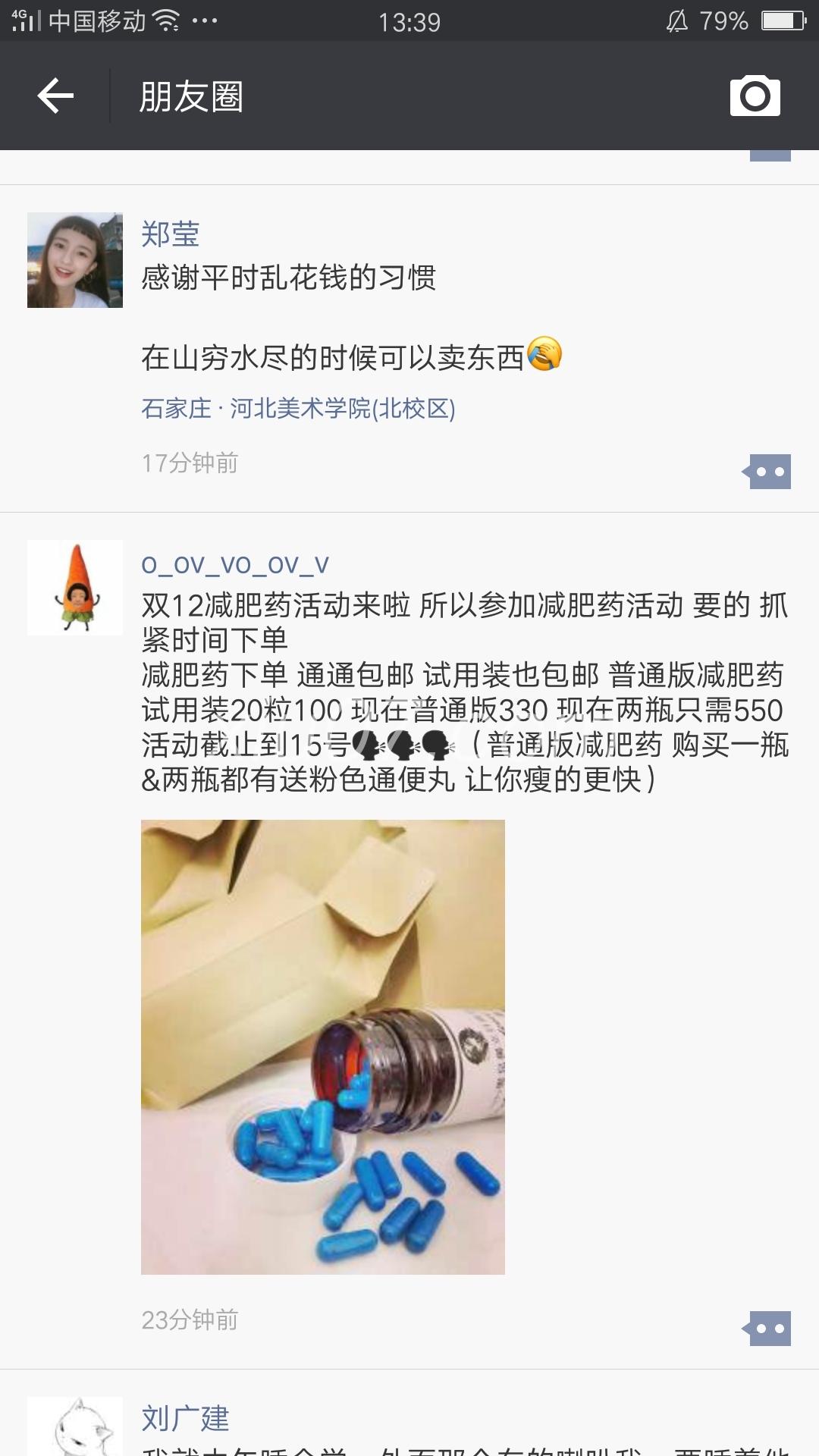View the blue capsules photo in full
The width and height of the screenshot is (819, 1456).
point(323,1046)
